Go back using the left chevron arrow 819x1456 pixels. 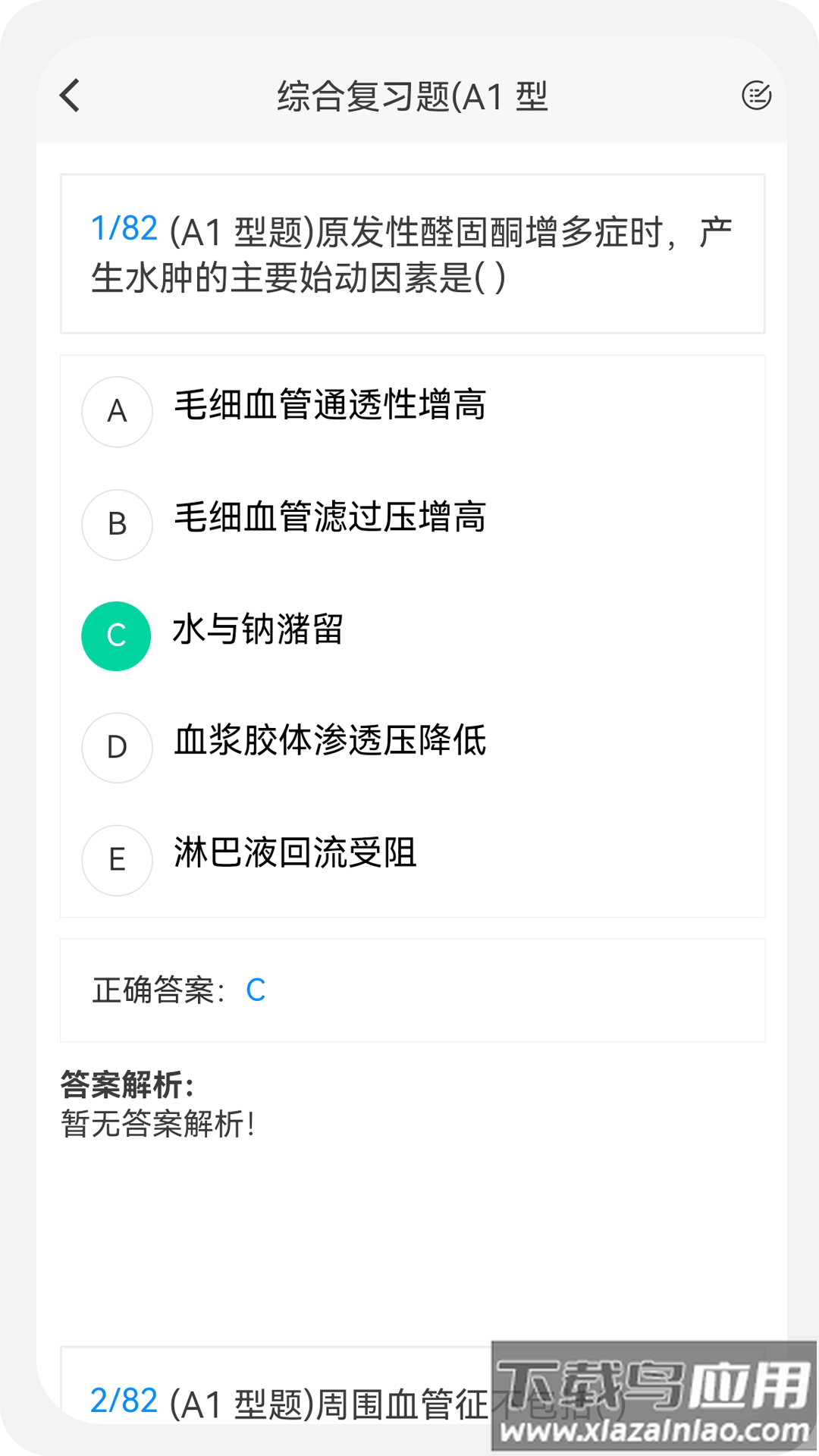click(x=69, y=96)
